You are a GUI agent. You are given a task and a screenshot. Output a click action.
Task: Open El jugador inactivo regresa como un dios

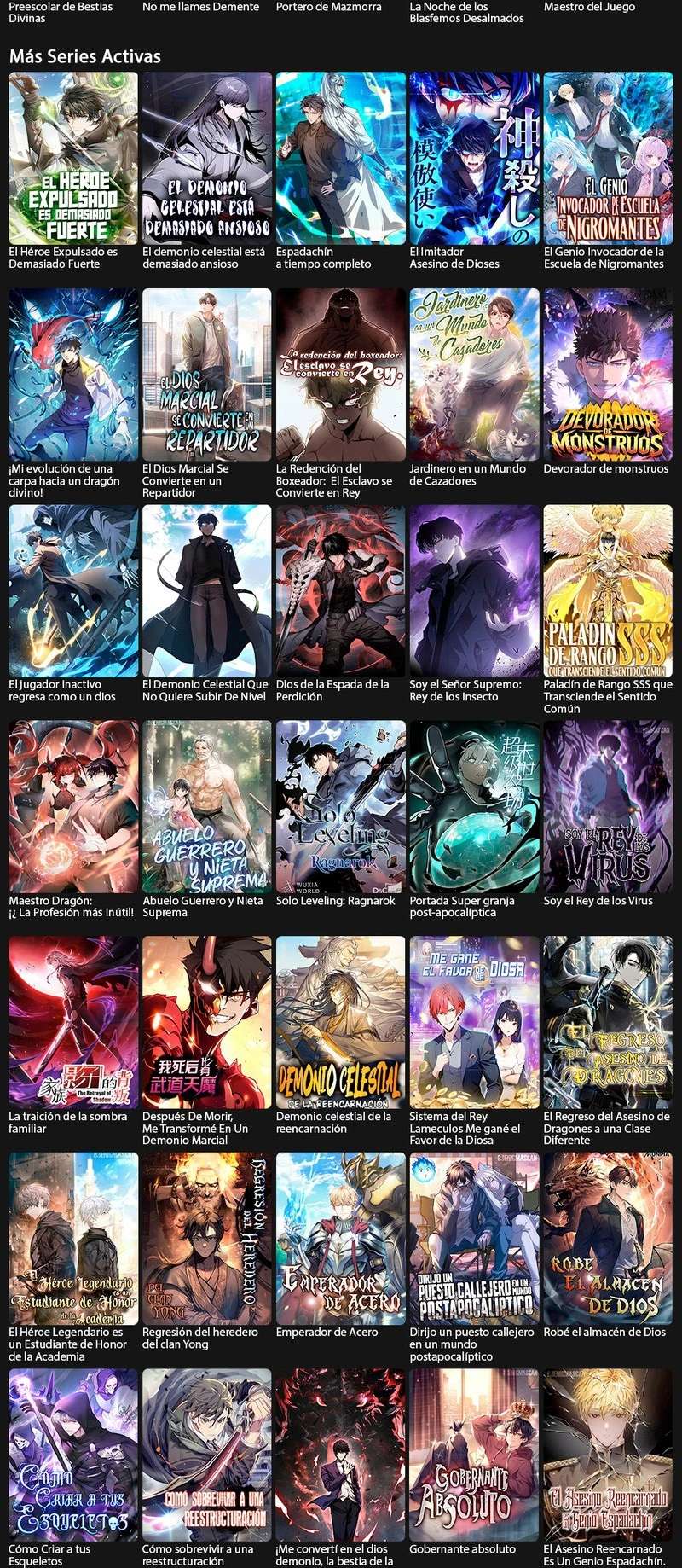[x=73, y=590]
